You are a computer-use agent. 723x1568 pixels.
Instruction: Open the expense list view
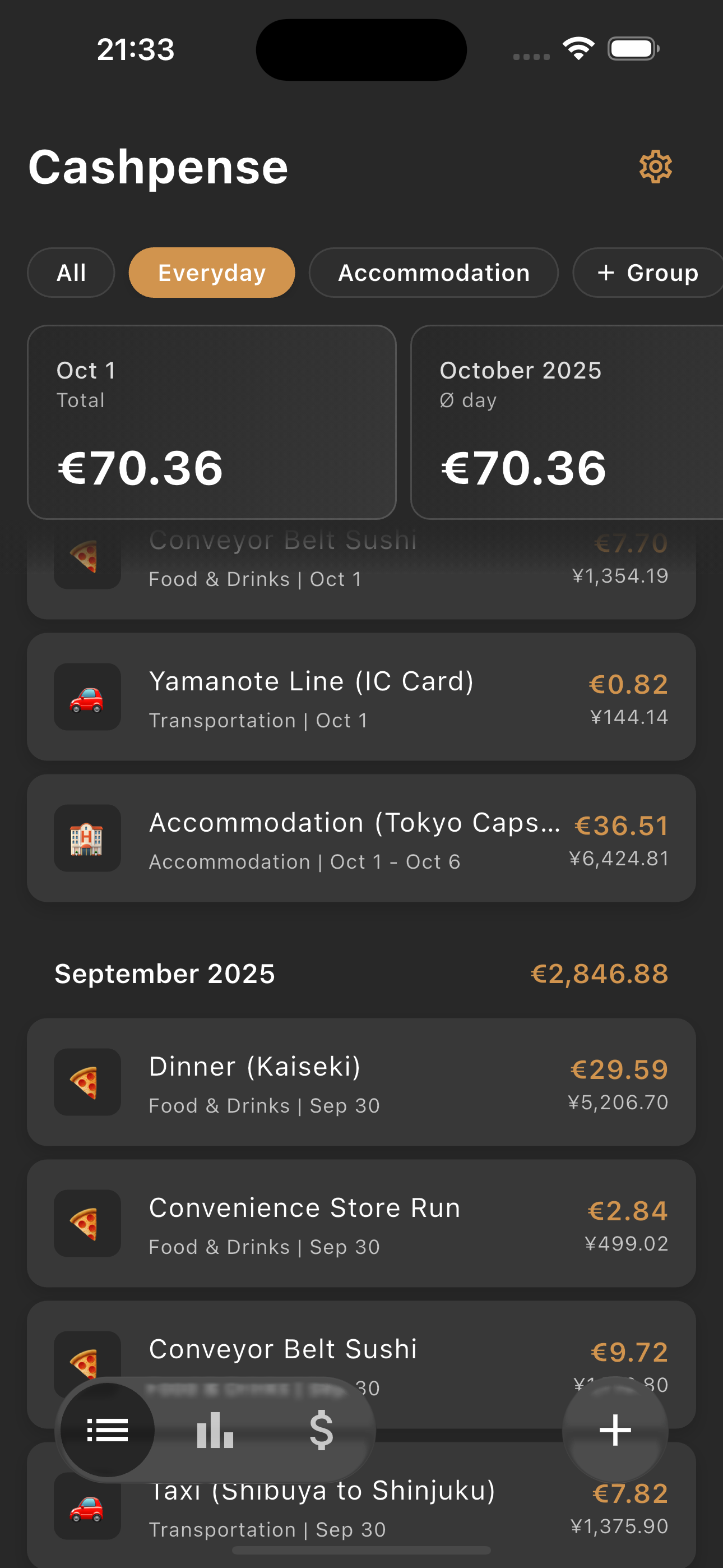(x=107, y=1430)
